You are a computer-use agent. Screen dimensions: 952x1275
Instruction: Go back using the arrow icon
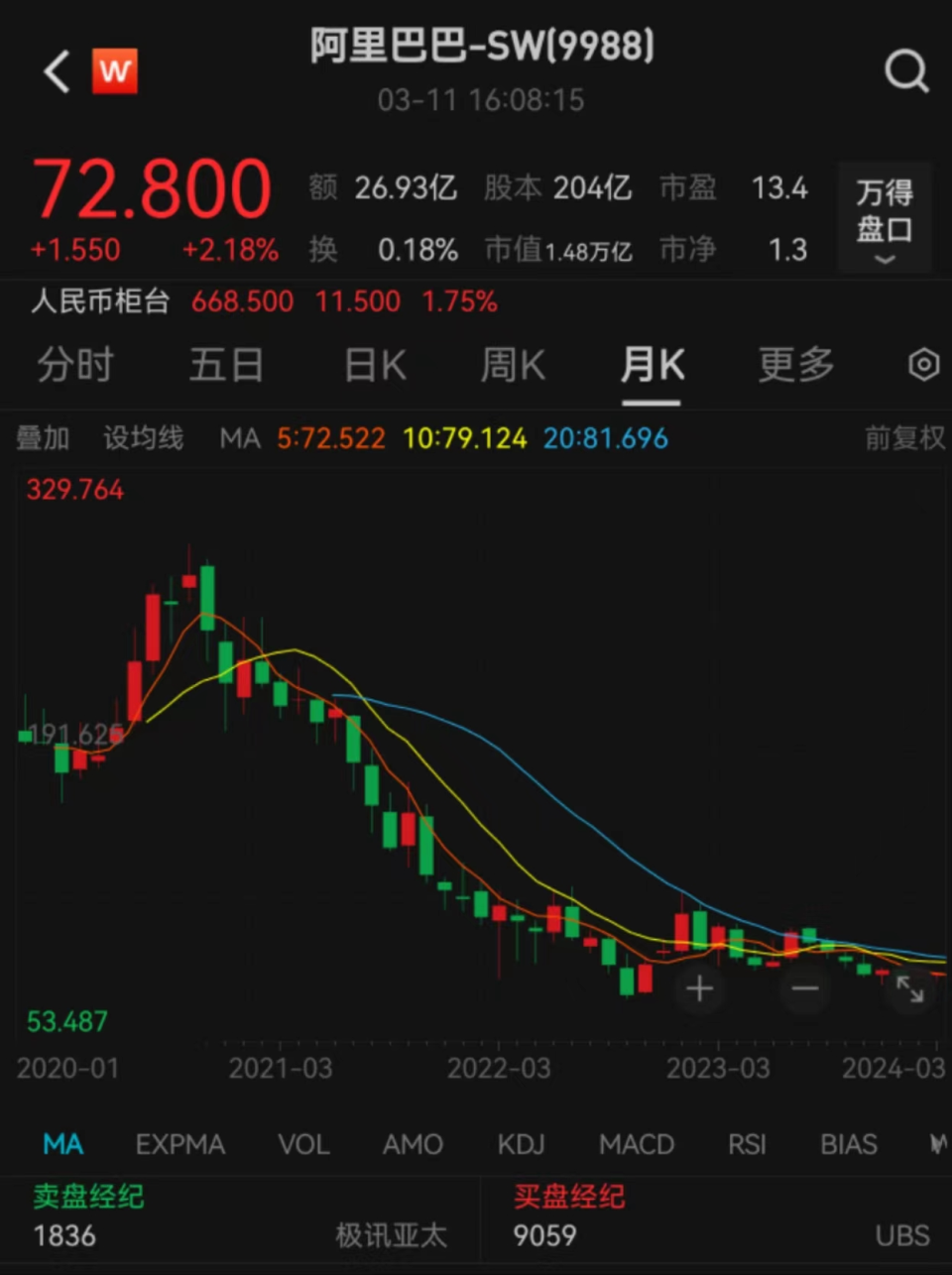pyautogui.click(x=58, y=71)
